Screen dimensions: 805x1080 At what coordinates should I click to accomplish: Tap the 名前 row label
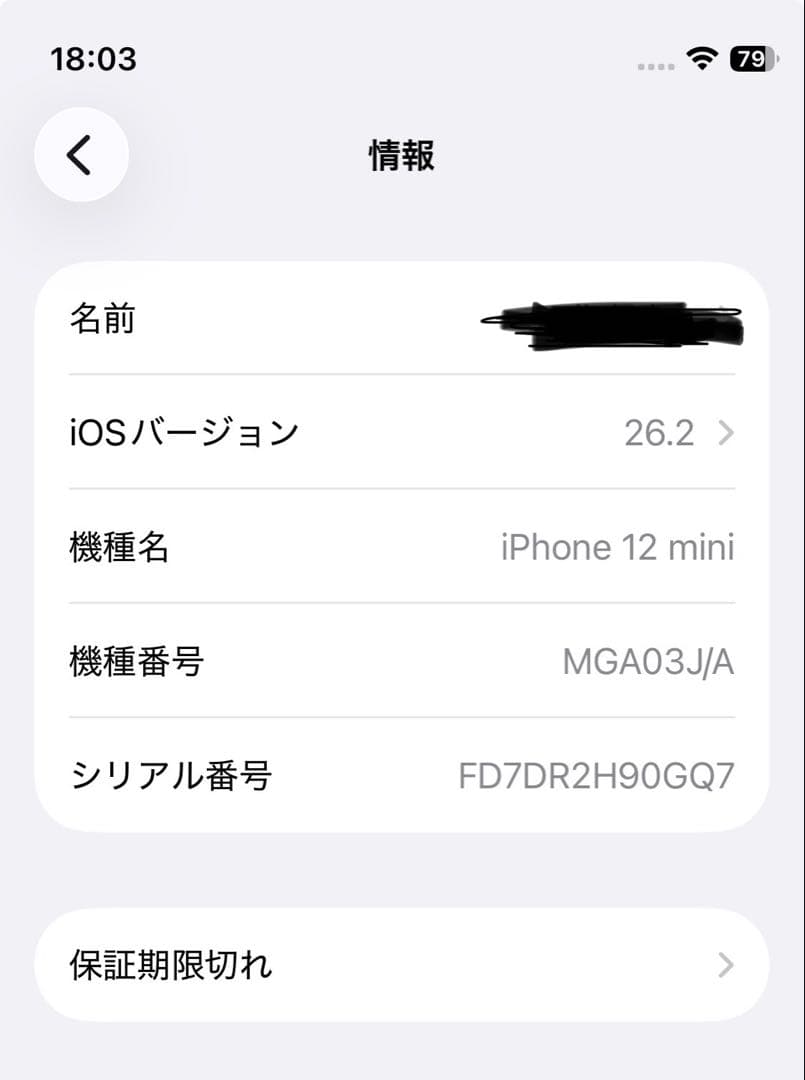point(103,319)
